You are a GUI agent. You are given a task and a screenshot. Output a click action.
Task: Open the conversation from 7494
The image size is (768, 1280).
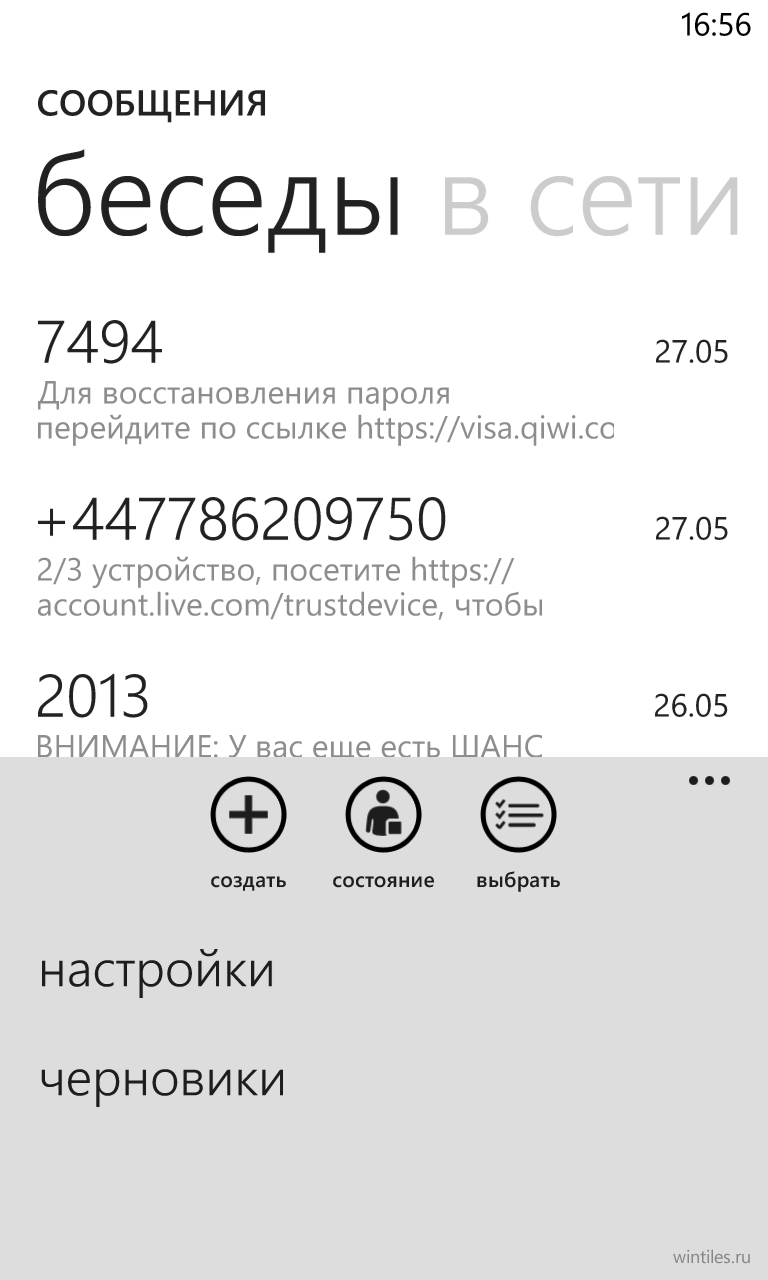[x=384, y=380]
